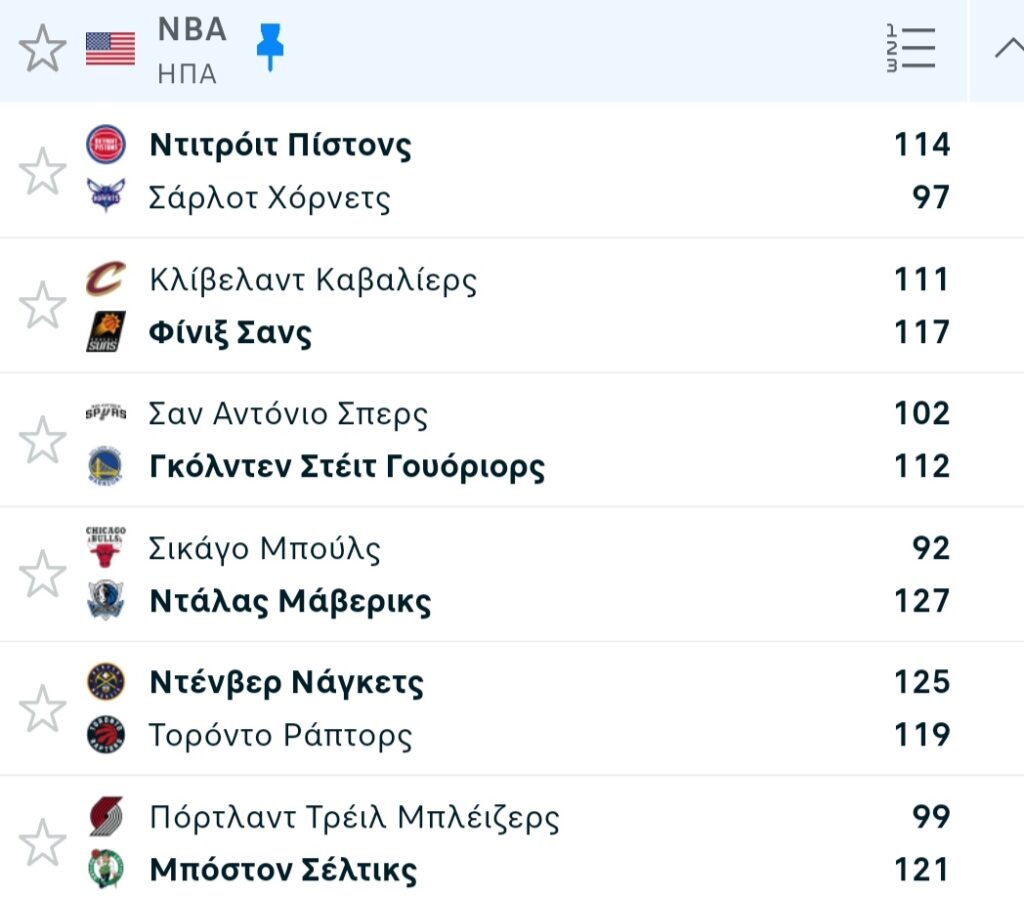
Task: Favorite the NBA league with its star
Action: 42,49
